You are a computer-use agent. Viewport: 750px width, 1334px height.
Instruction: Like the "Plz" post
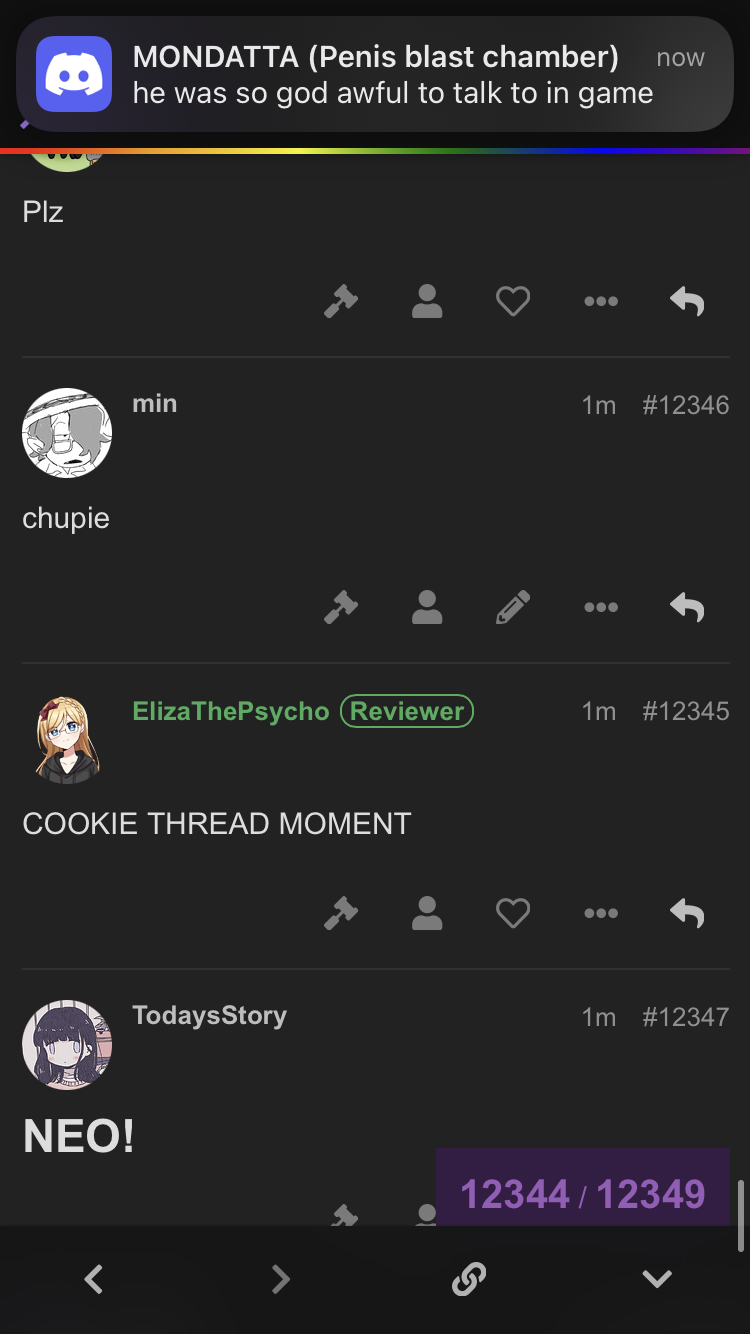point(513,301)
